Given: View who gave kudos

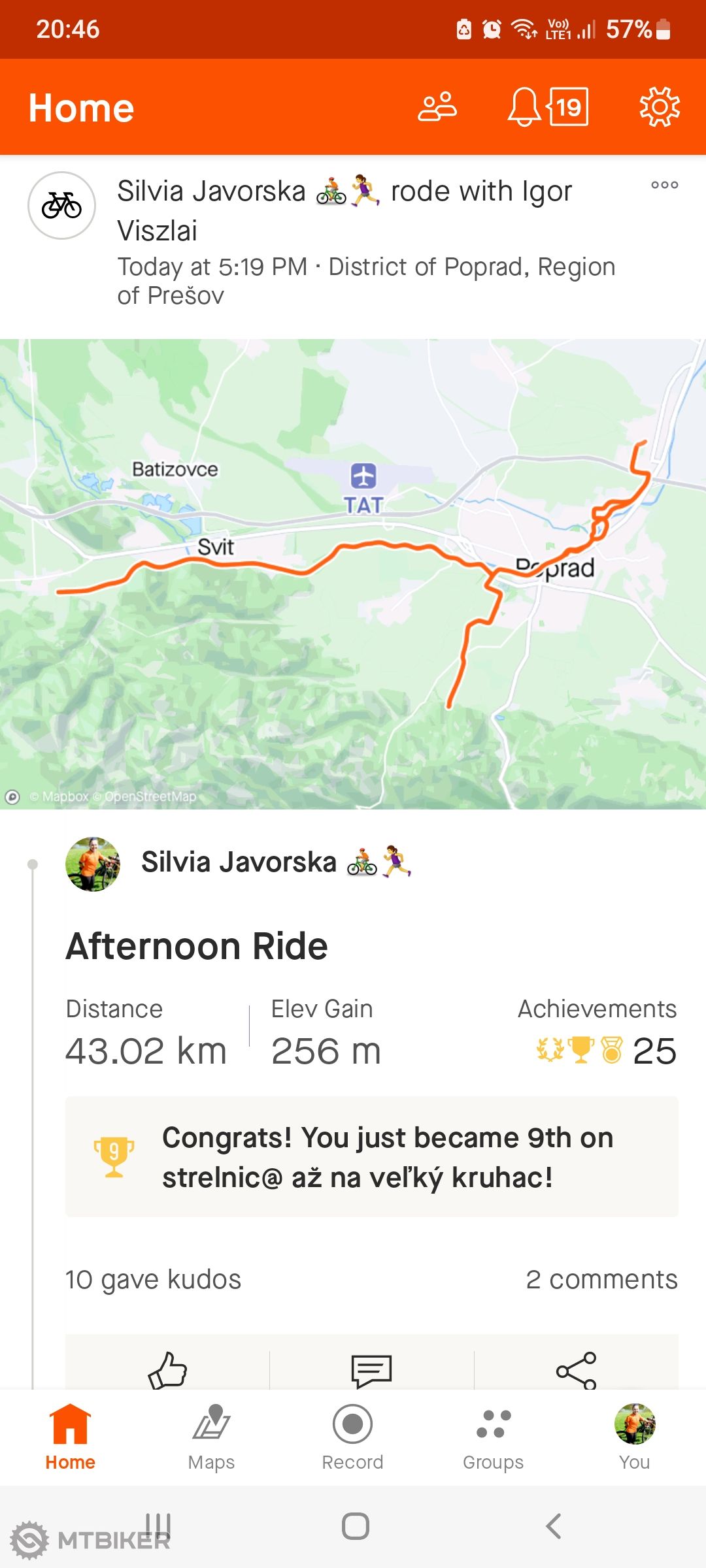Looking at the screenshot, I should (x=153, y=1279).
